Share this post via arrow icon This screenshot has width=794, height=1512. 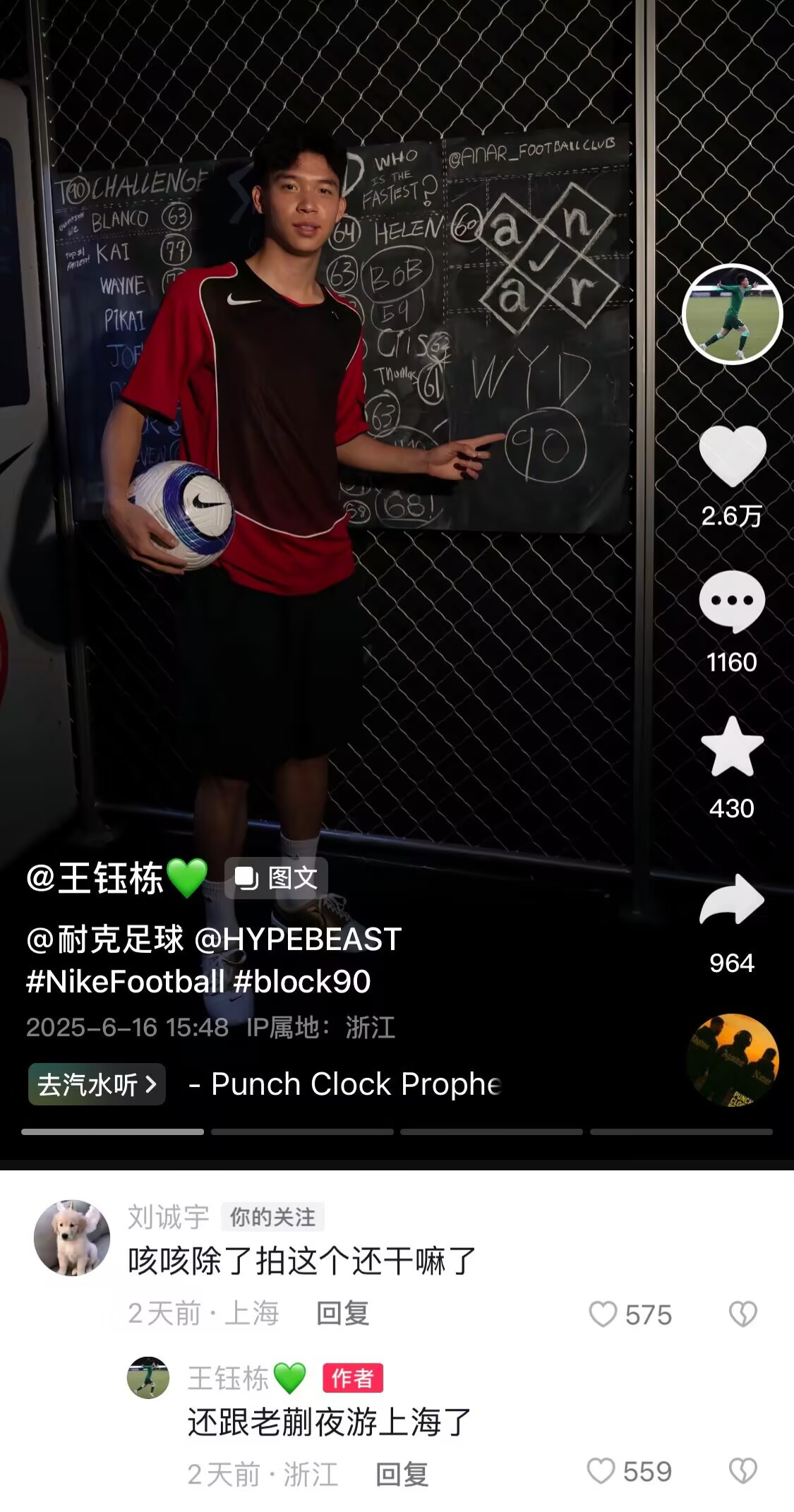(732, 900)
